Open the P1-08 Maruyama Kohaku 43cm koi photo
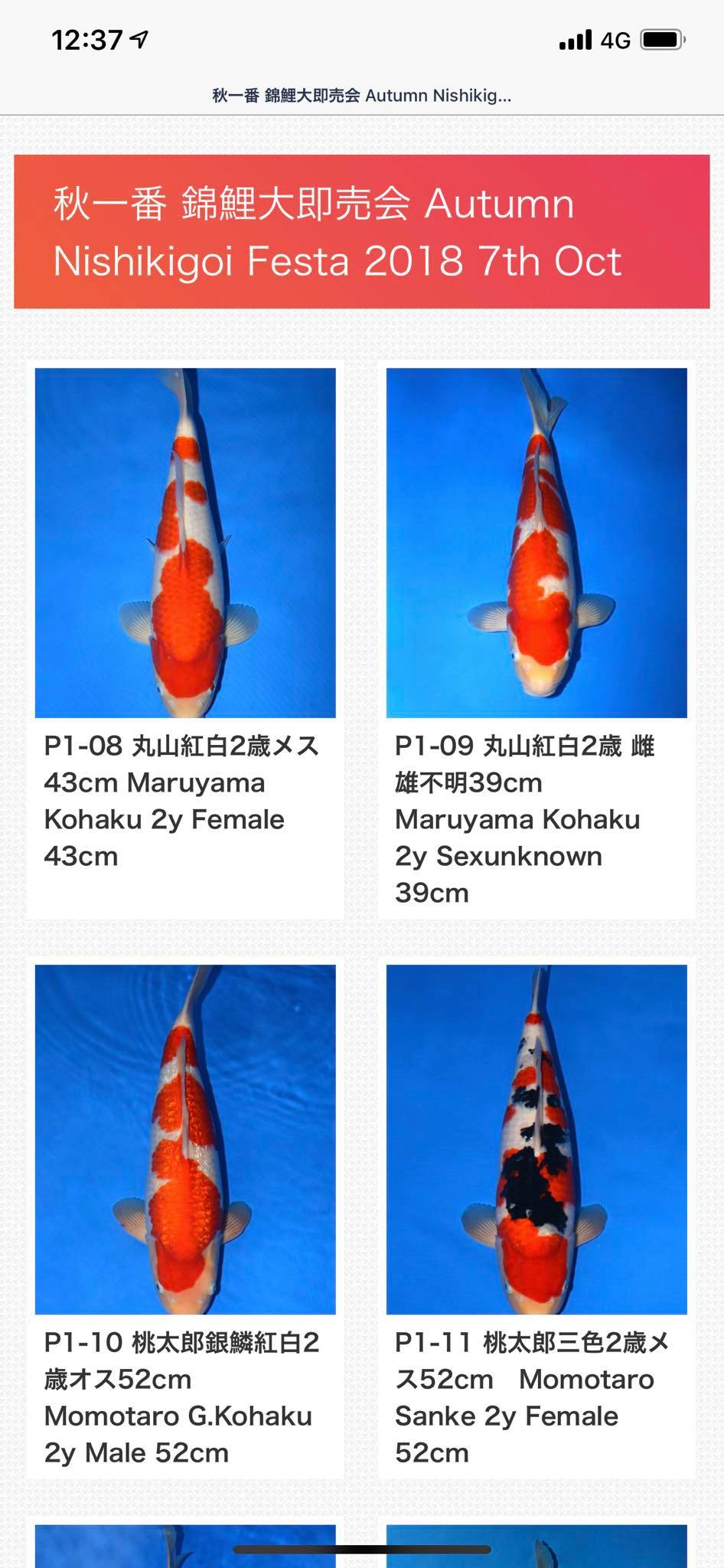The image size is (724, 1568). 185,543
